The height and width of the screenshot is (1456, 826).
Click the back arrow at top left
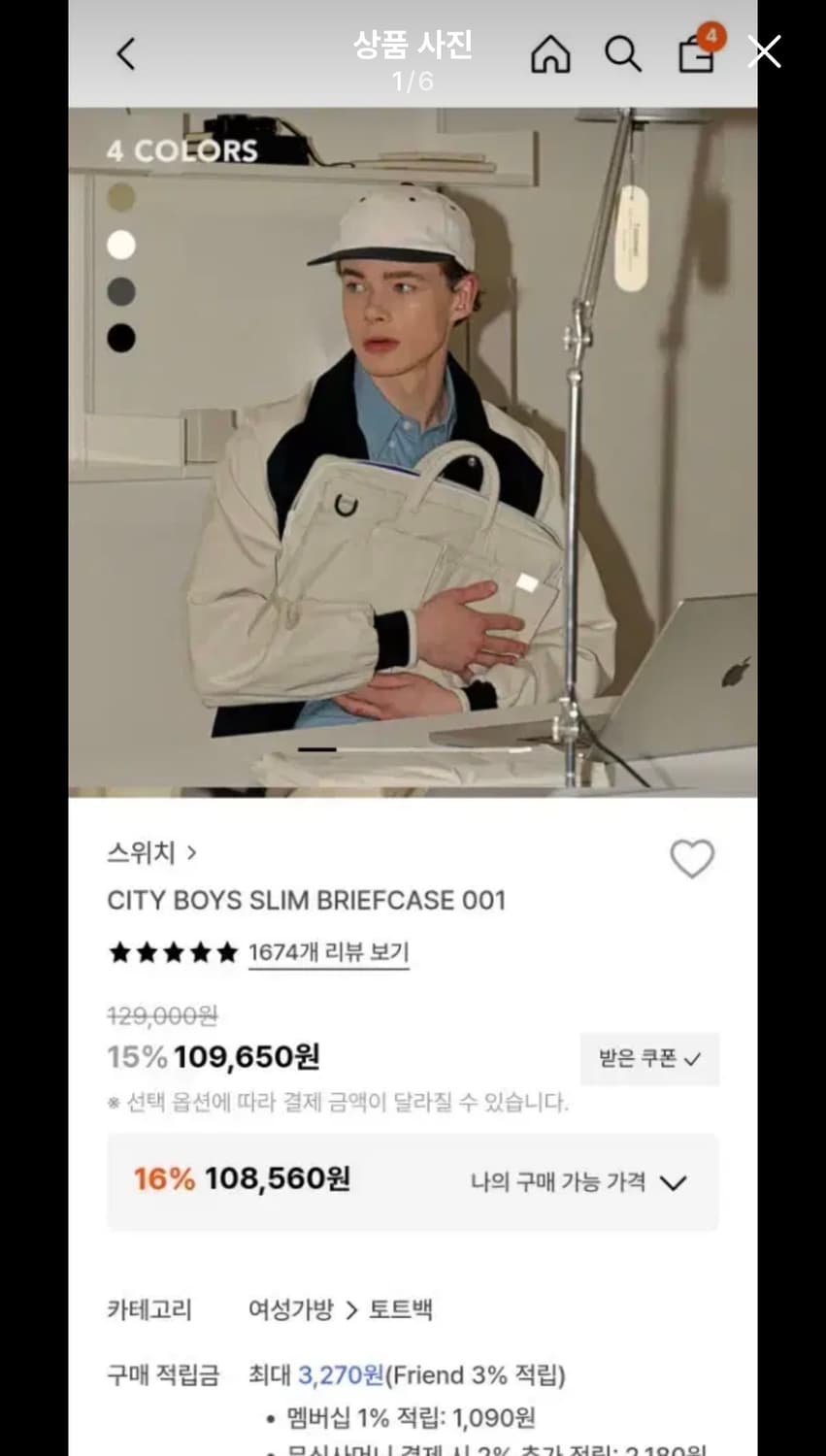125,54
